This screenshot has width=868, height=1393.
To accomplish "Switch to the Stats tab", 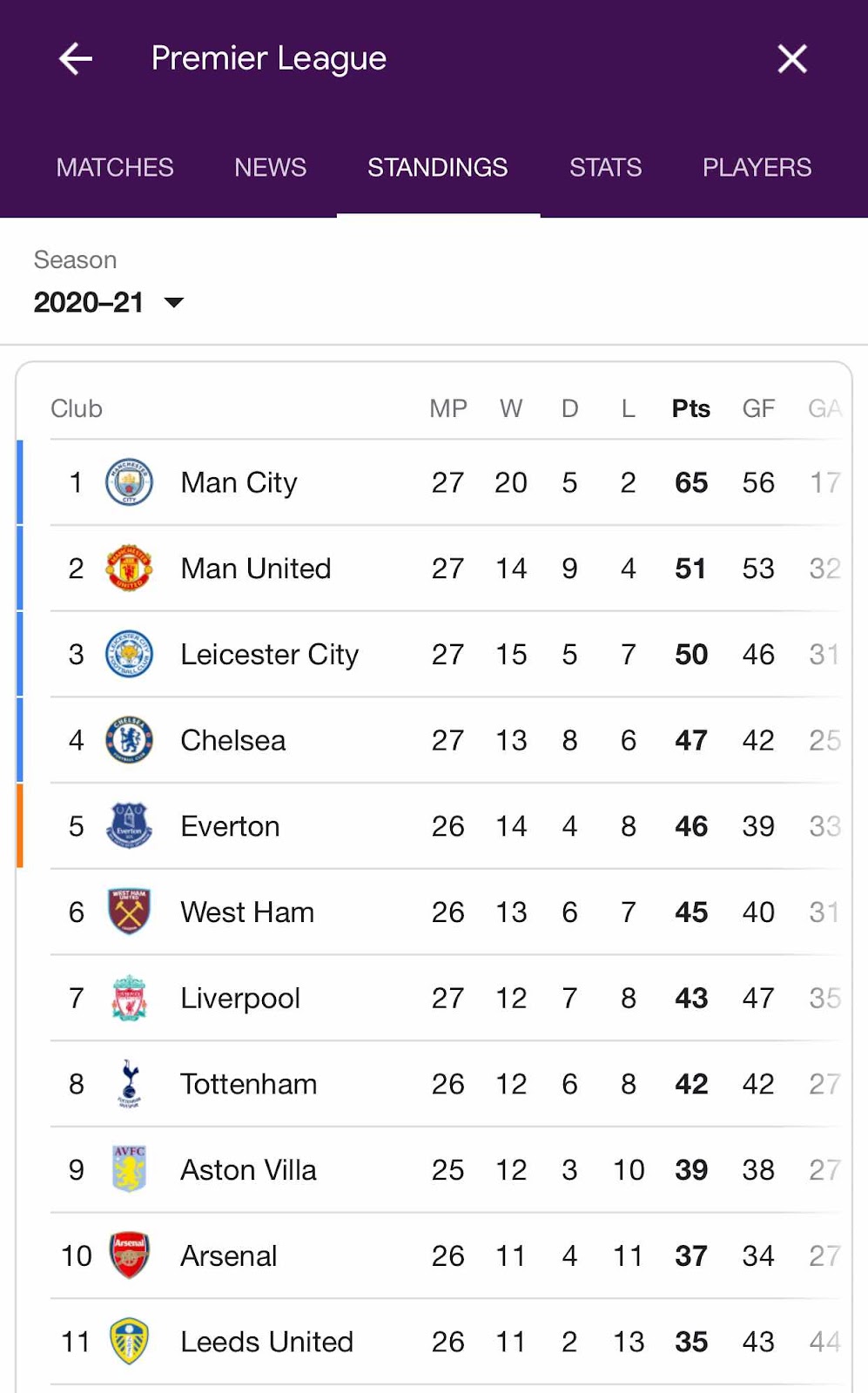I will click(606, 167).
